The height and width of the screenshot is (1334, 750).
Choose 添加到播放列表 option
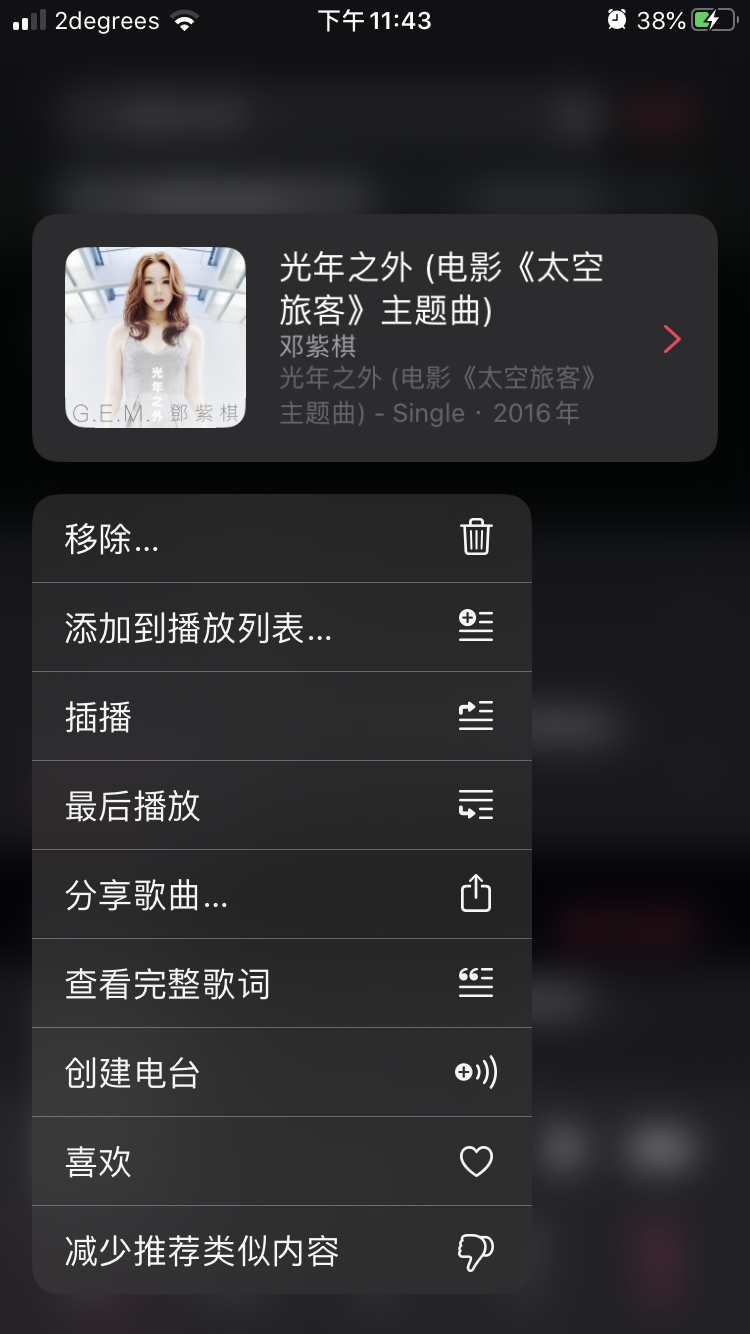tap(281, 627)
